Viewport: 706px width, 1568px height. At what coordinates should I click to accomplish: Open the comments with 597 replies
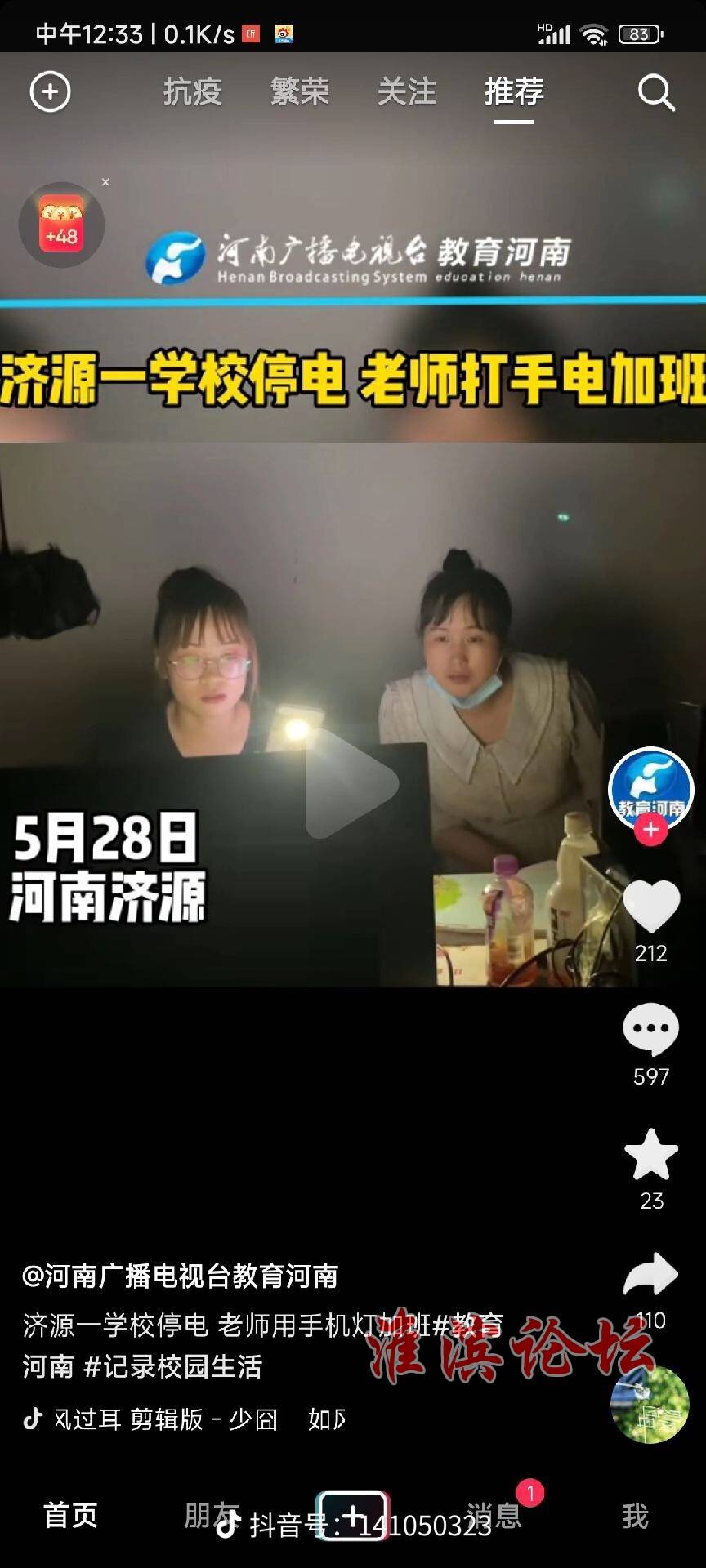pyautogui.click(x=651, y=1029)
